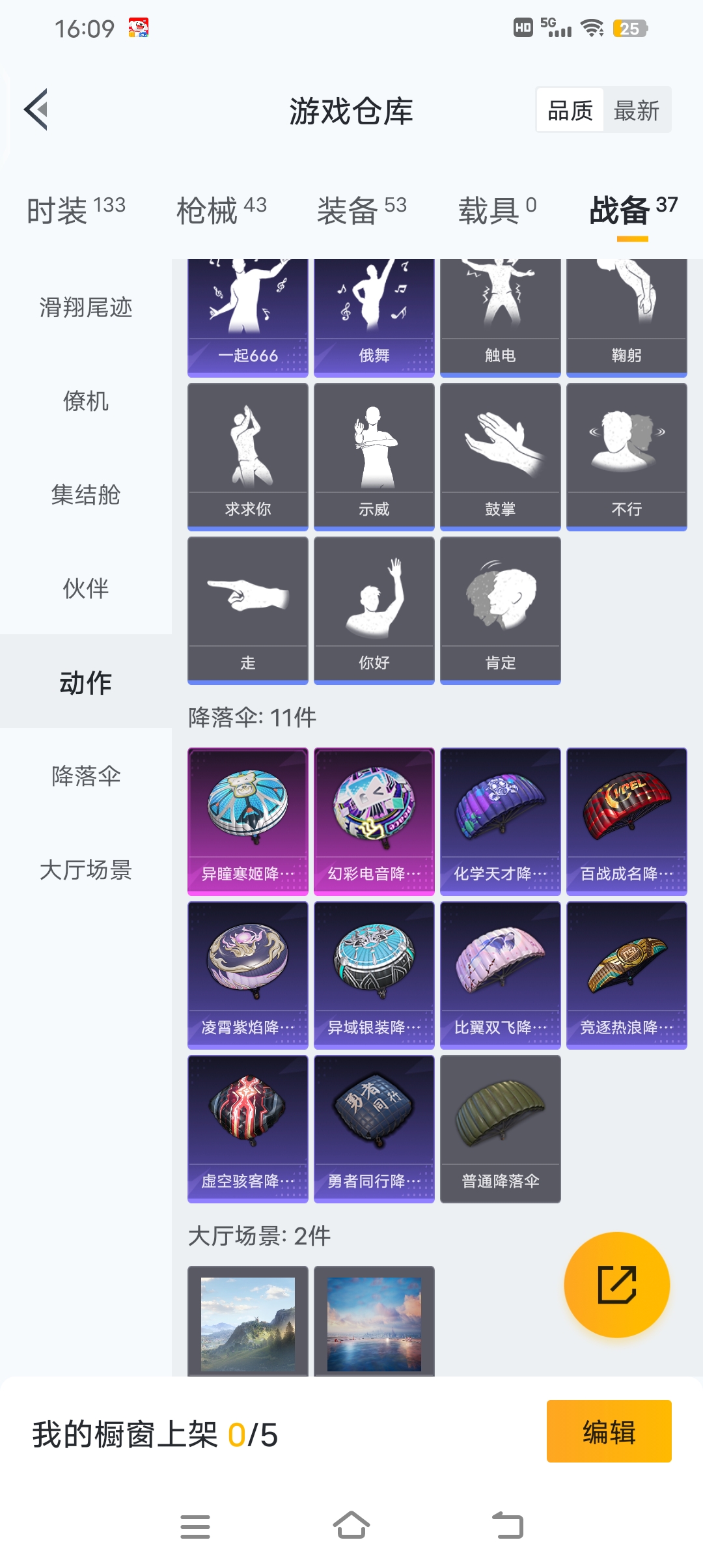
Task: Select the 伙伴 sidebar category
Action: point(85,589)
